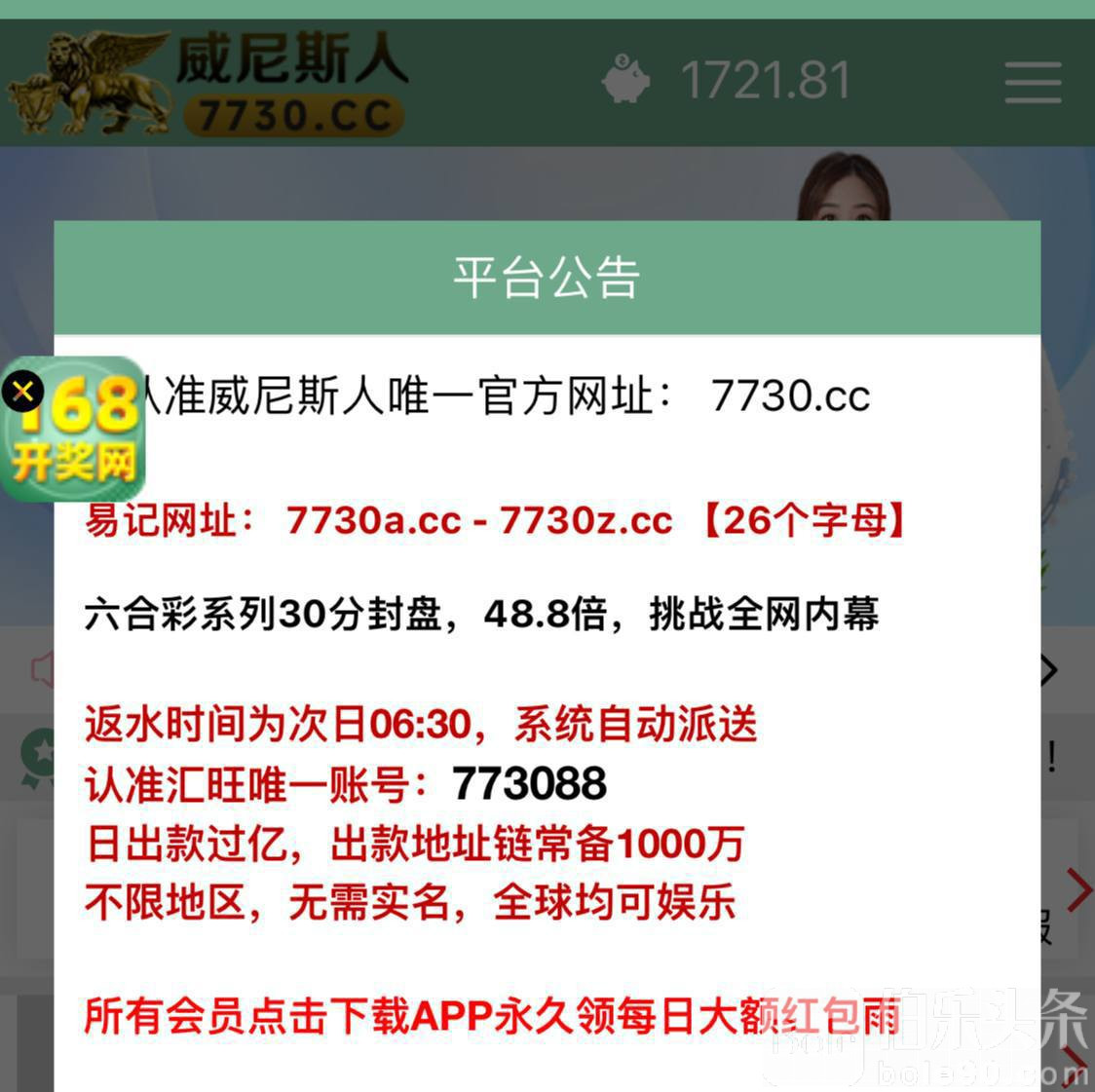The height and width of the screenshot is (1092, 1095).
Task: Open the hamburger menu
Action: pos(1033,82)
